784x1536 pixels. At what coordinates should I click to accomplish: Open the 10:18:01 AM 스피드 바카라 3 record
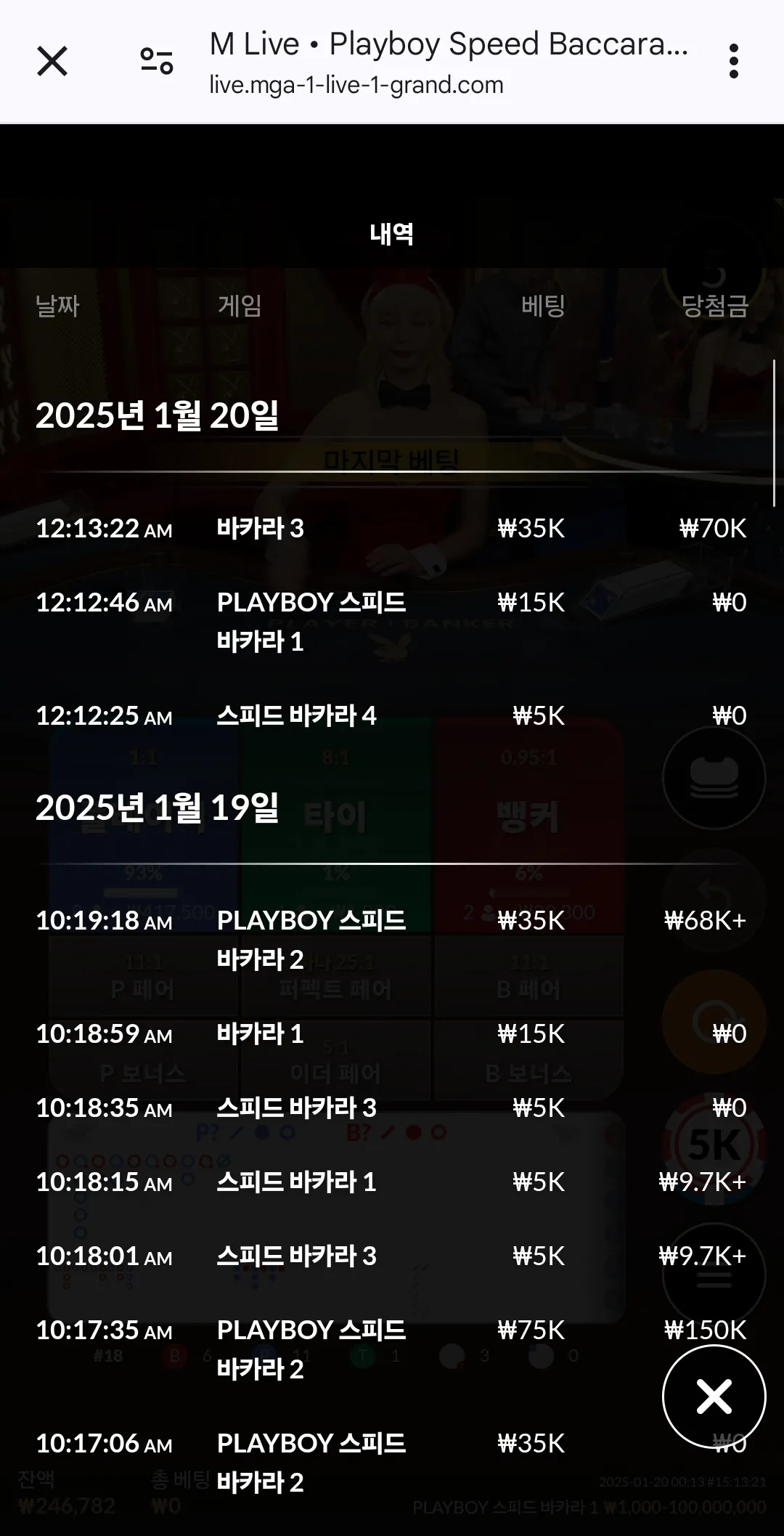coord(391,1256)
